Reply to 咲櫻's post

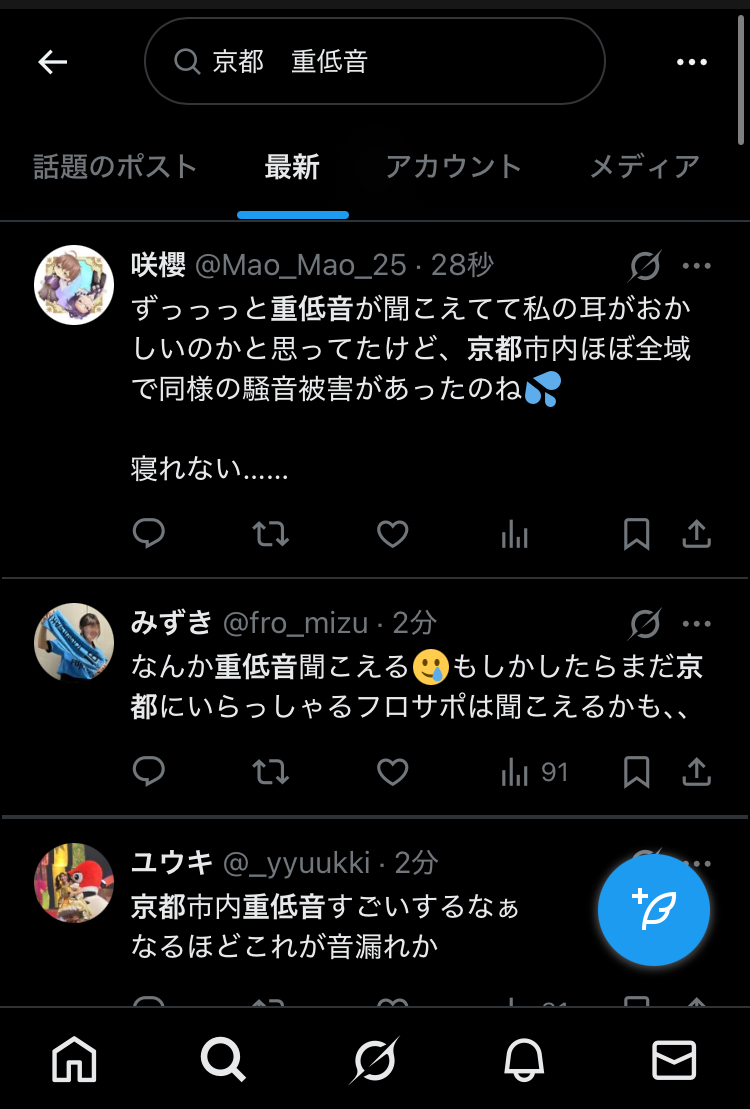(149, 533)
